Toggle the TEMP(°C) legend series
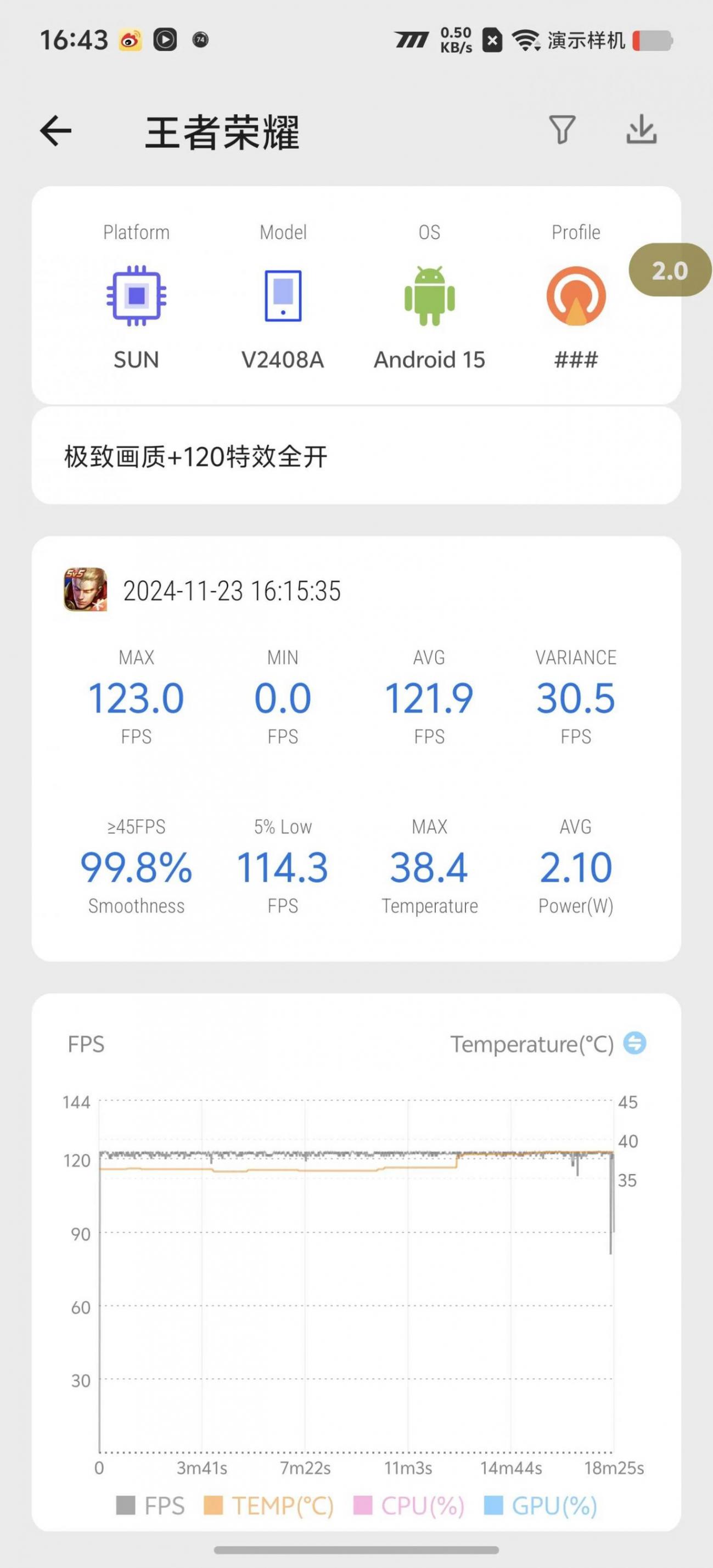Screen dimensions: 713x1568 [x=268, y=1505]
